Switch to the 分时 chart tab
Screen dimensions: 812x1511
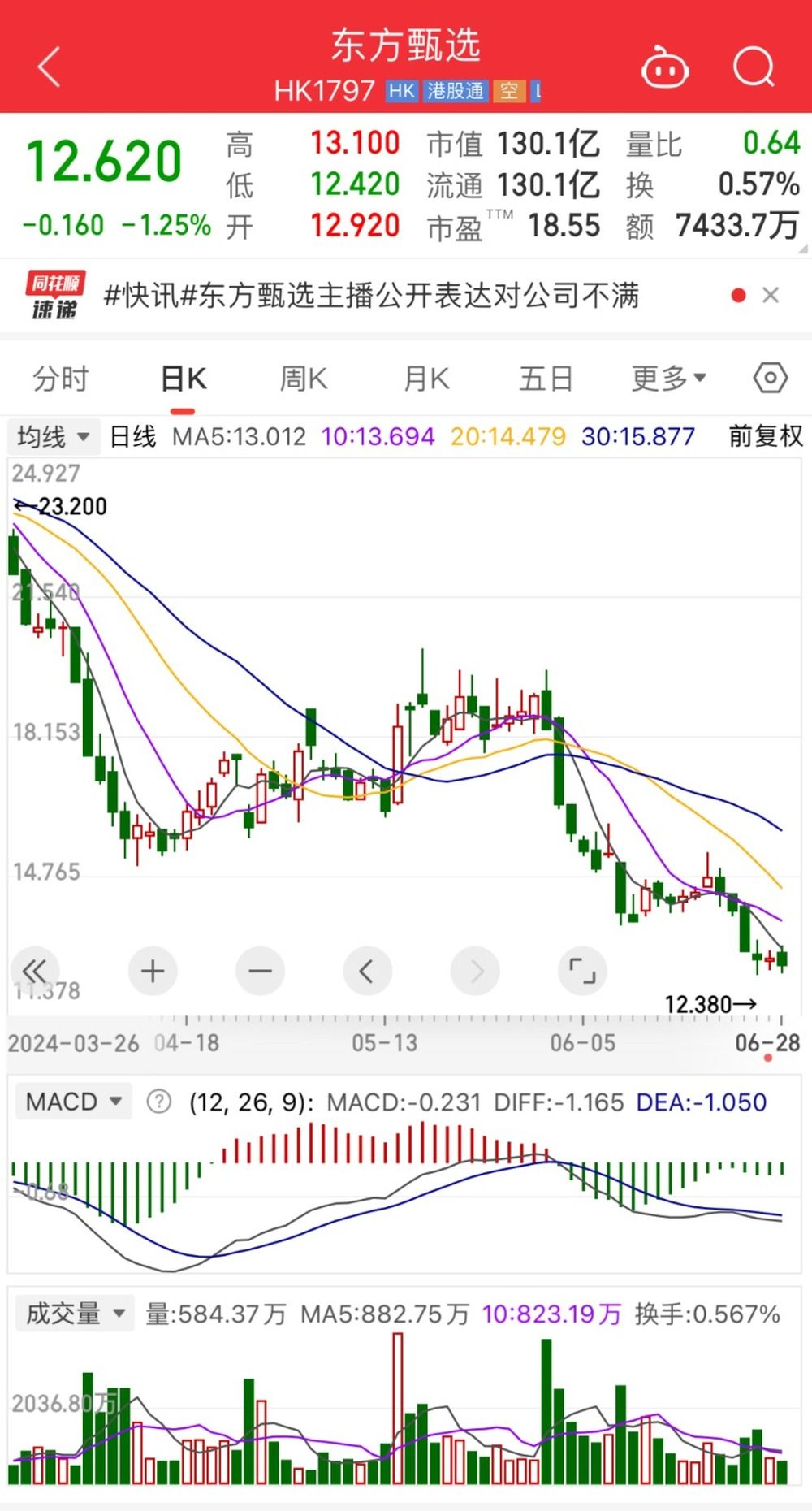pyautogui.click(x=60, y=379)
